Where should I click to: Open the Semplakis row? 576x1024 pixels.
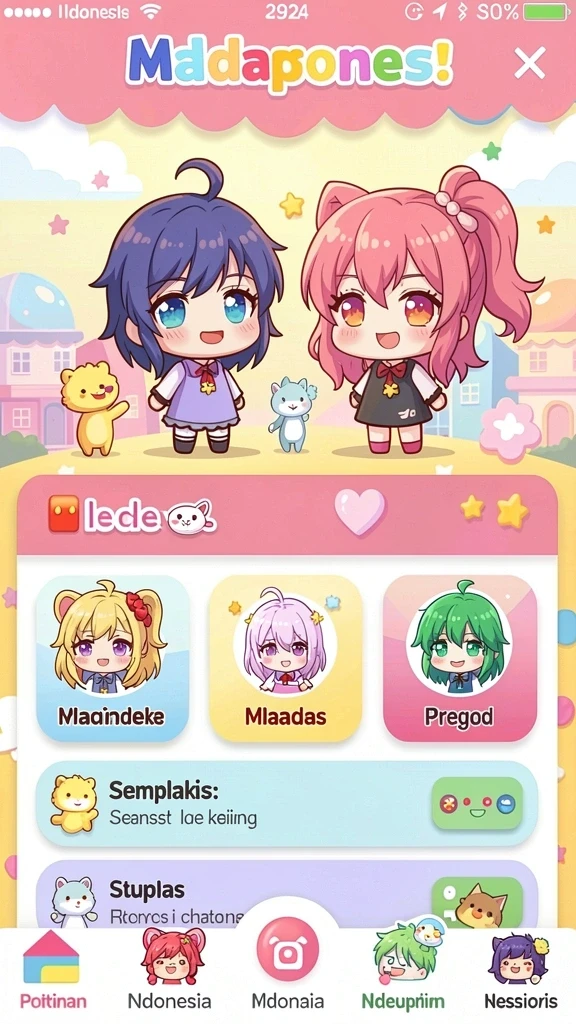point(287,804)
